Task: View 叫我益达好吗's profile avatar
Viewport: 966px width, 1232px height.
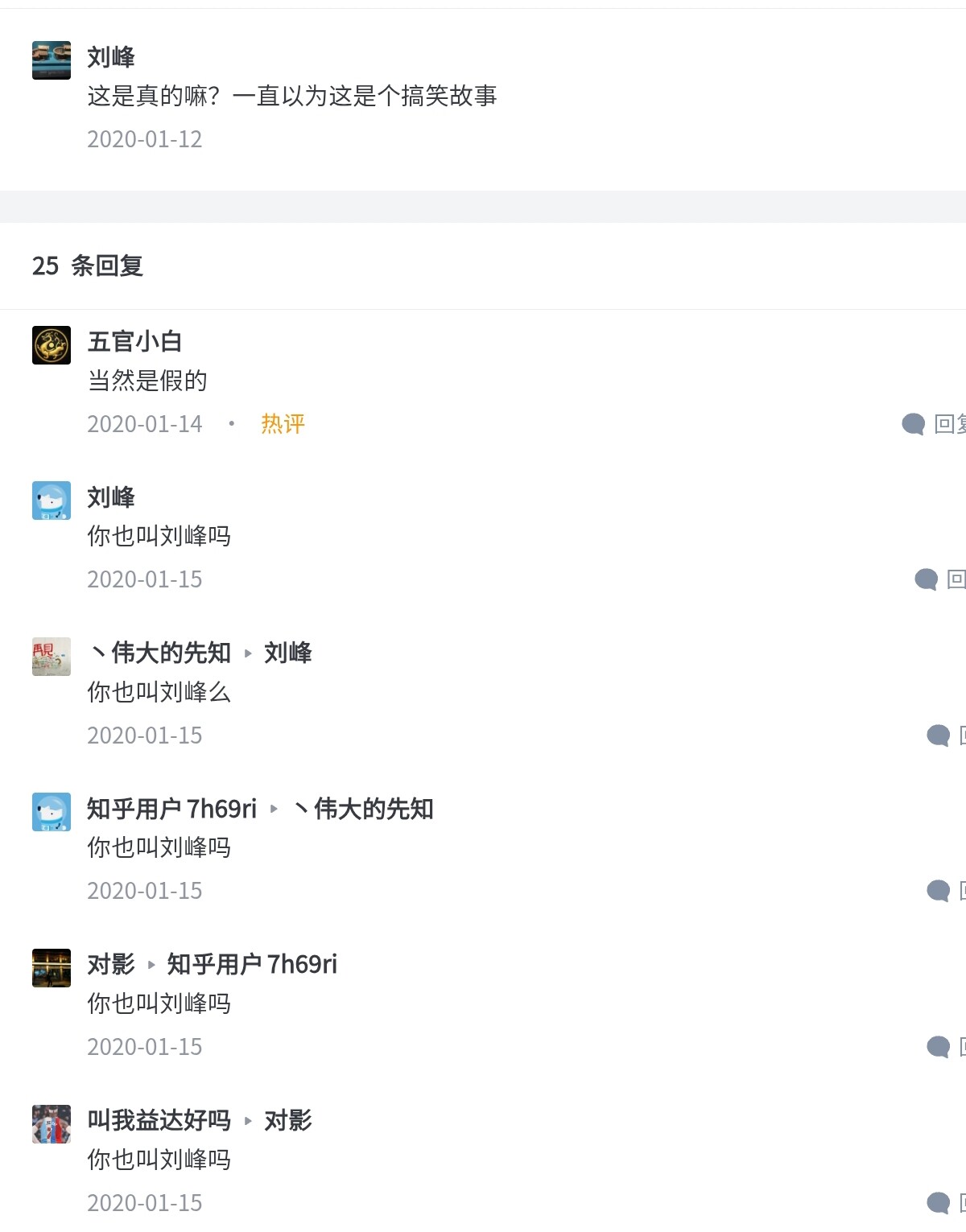Action: (52, 1124)
